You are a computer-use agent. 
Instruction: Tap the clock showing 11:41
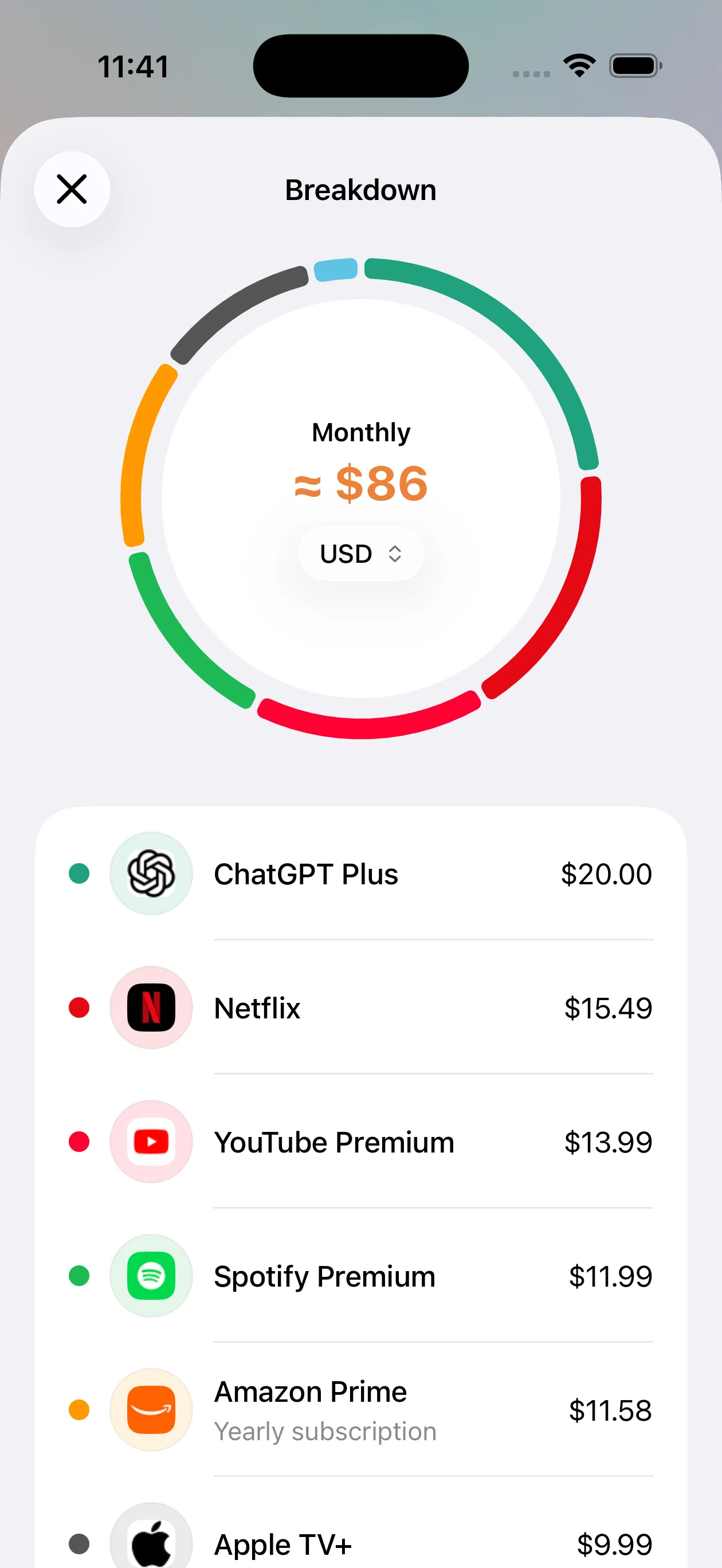[x=134, y=66]
